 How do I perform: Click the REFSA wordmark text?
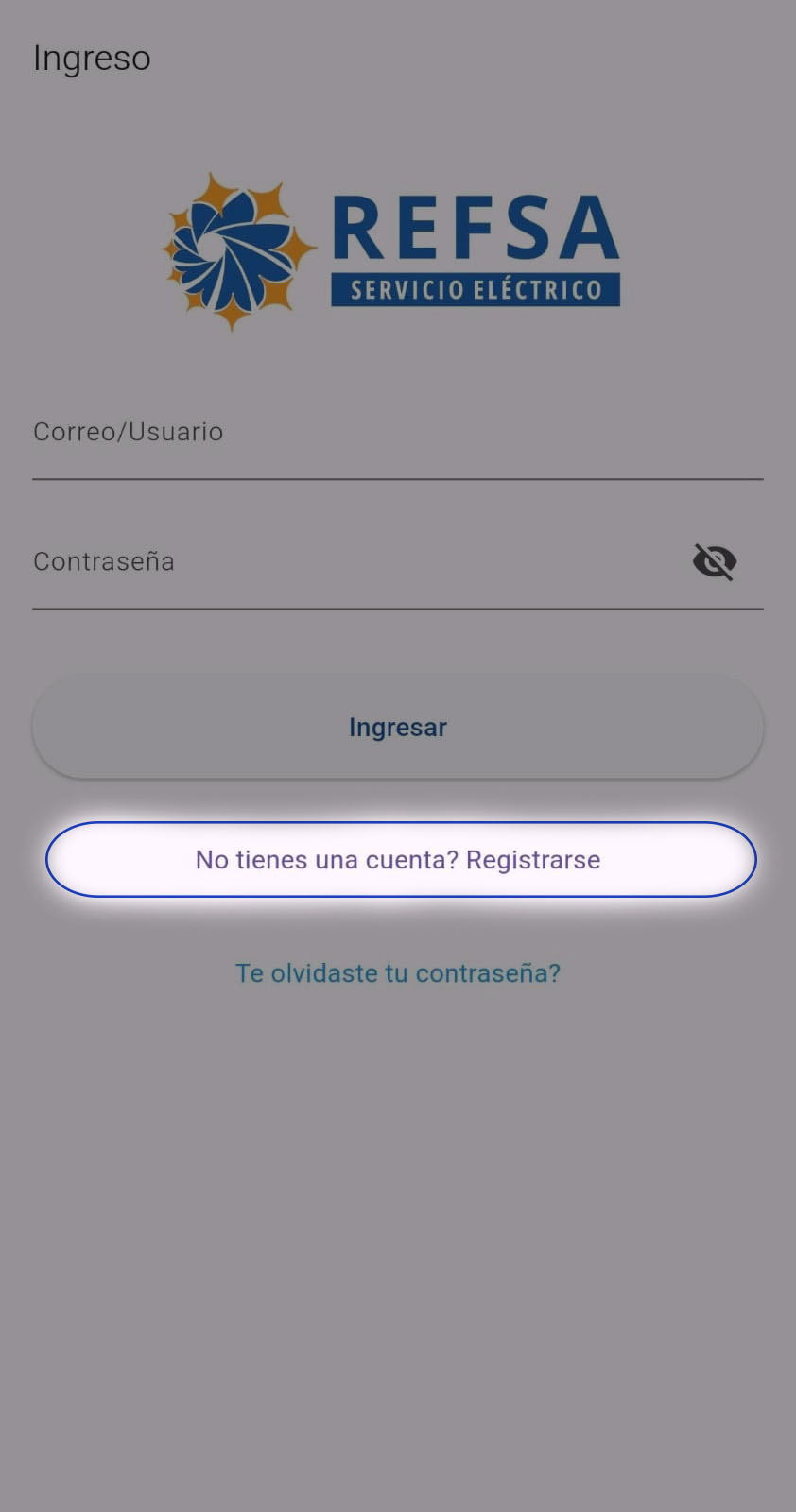pyautogui.click(x=476, y=227)
